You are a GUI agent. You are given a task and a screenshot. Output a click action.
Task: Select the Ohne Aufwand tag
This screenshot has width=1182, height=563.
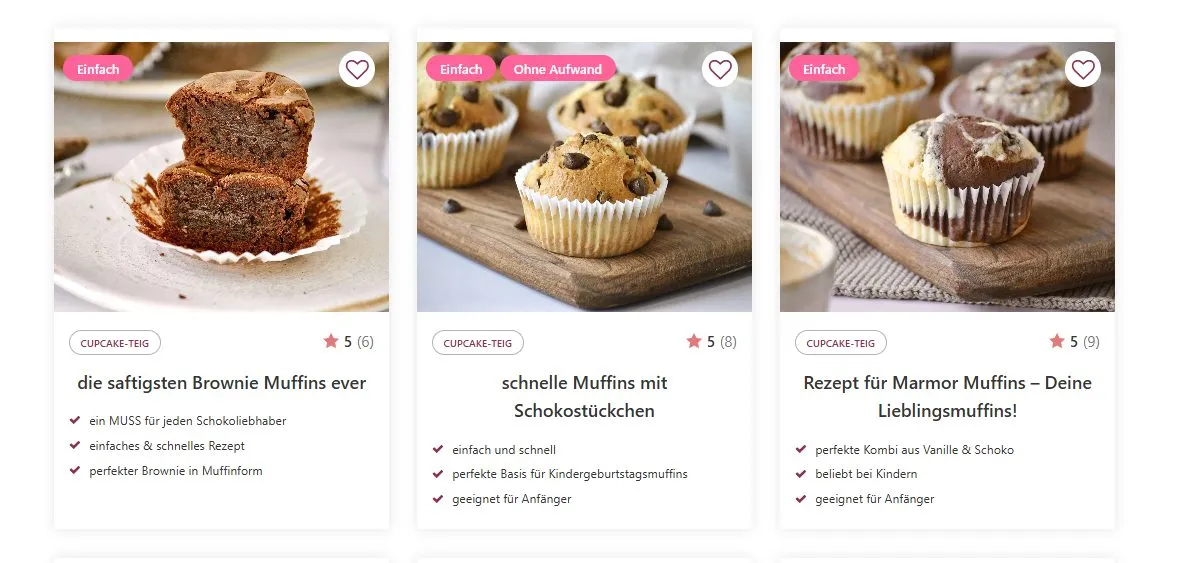[558, 69]
